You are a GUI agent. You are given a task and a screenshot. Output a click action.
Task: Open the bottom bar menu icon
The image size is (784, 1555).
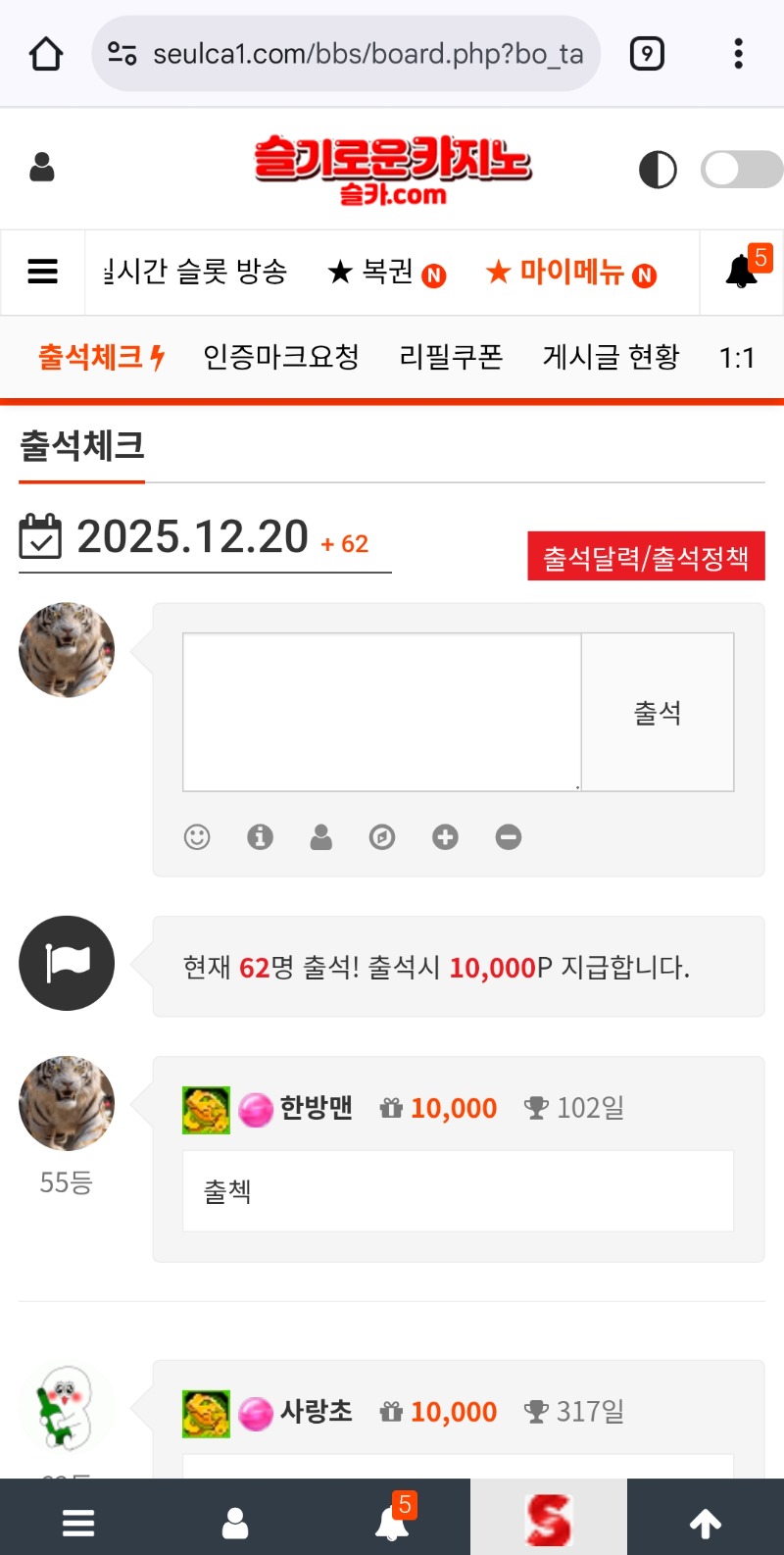point(78,1523)
